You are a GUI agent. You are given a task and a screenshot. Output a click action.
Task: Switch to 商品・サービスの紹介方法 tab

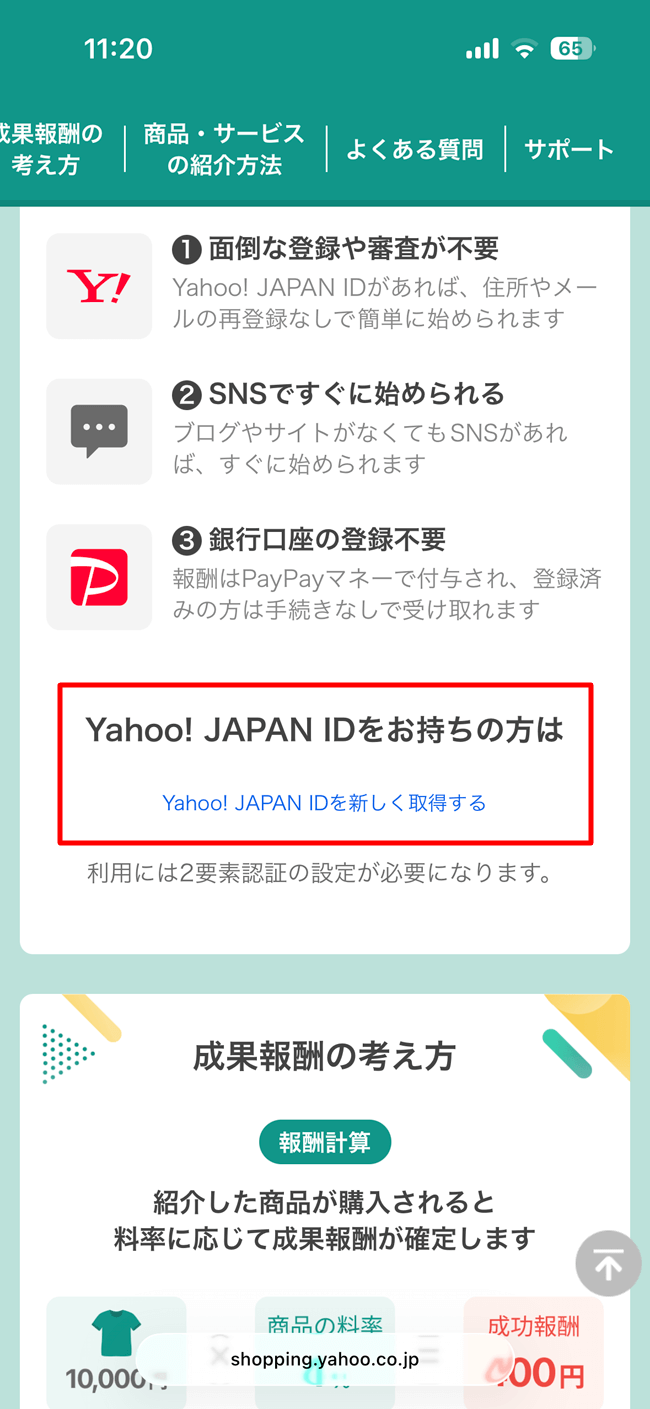pyautogui.click(x=224, y=149)
